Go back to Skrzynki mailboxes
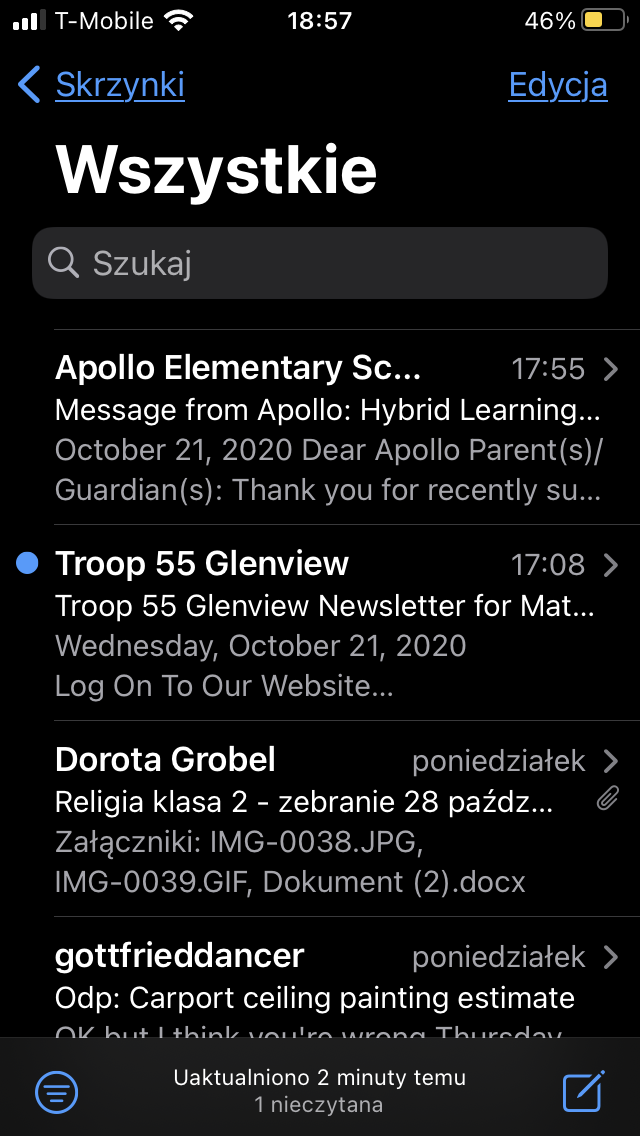Screen dimensions: 640x1136 (102, 85)
